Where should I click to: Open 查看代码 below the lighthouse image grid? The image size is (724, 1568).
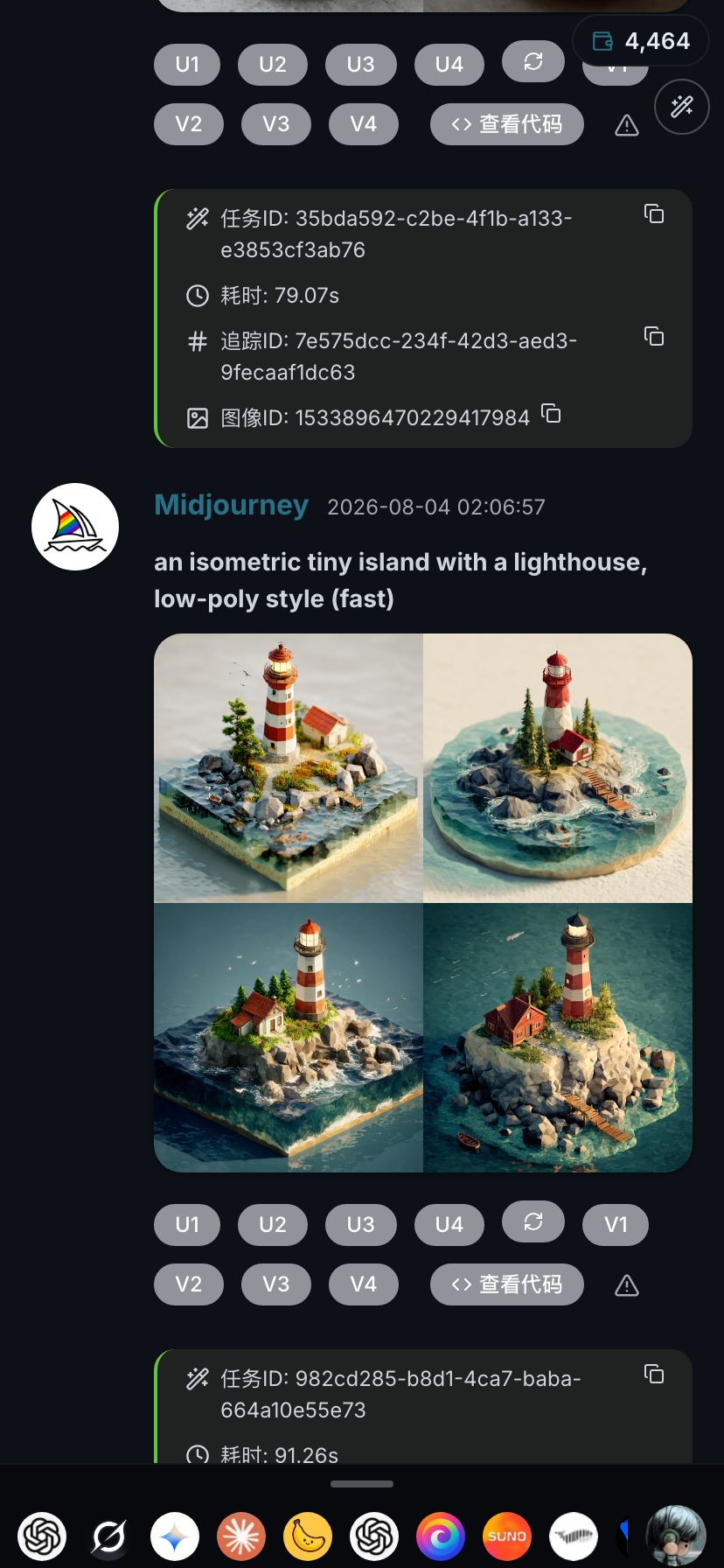click(507, 1284)
